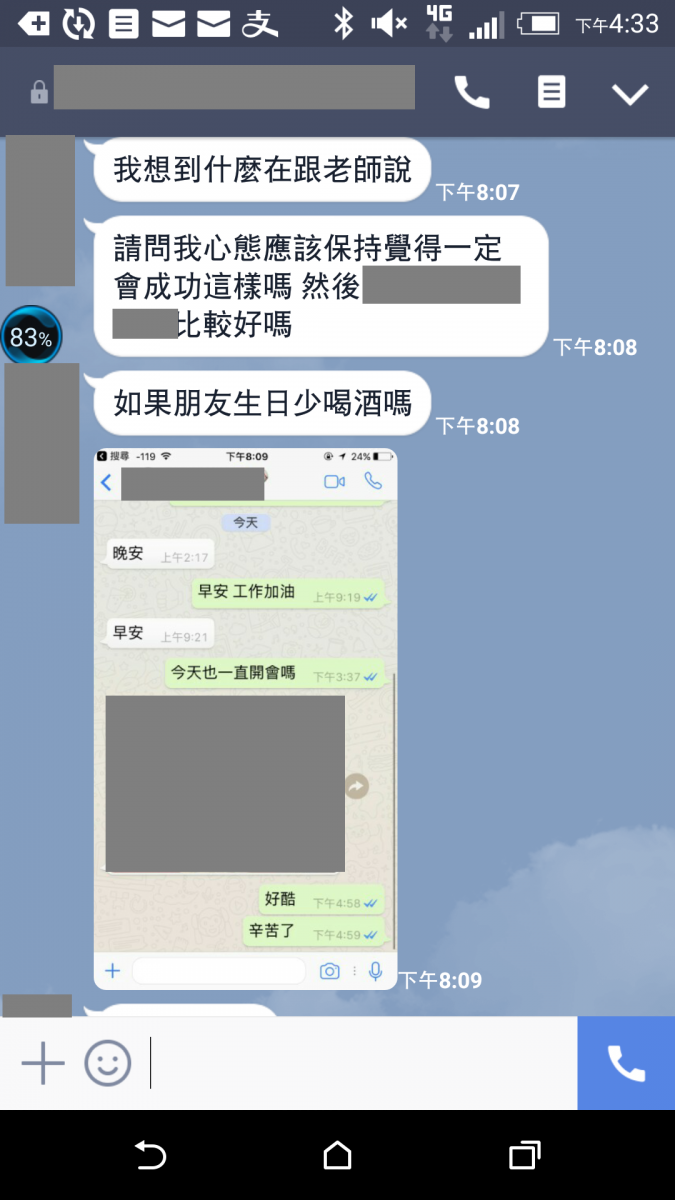
Task: Open the shared WhatsApp screenshot image
Action: (245, 717)
